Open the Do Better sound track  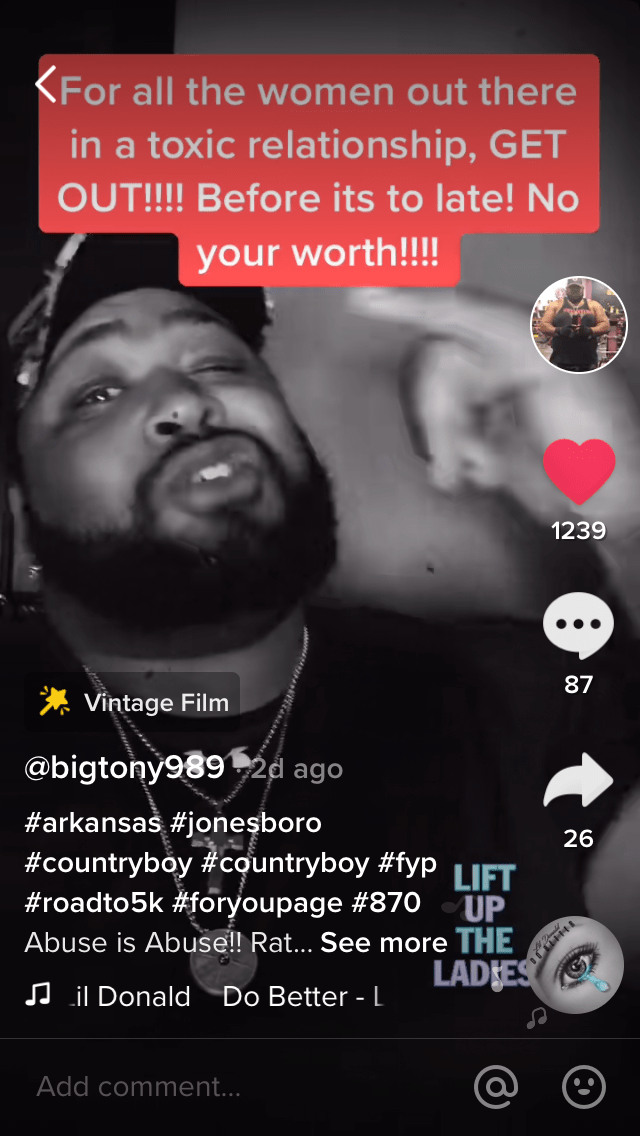[300, 996]
